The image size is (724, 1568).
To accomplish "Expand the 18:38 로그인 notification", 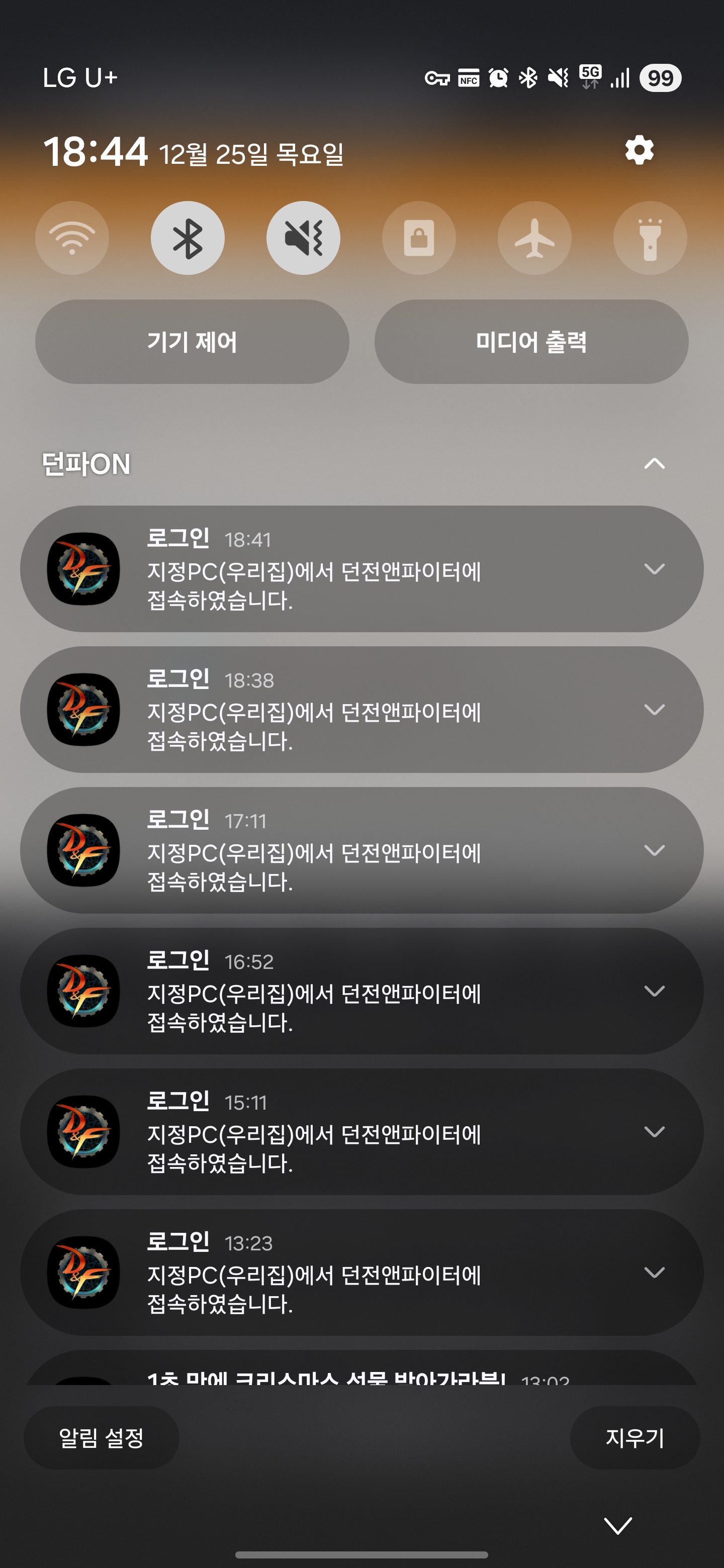I will (654, 710).
